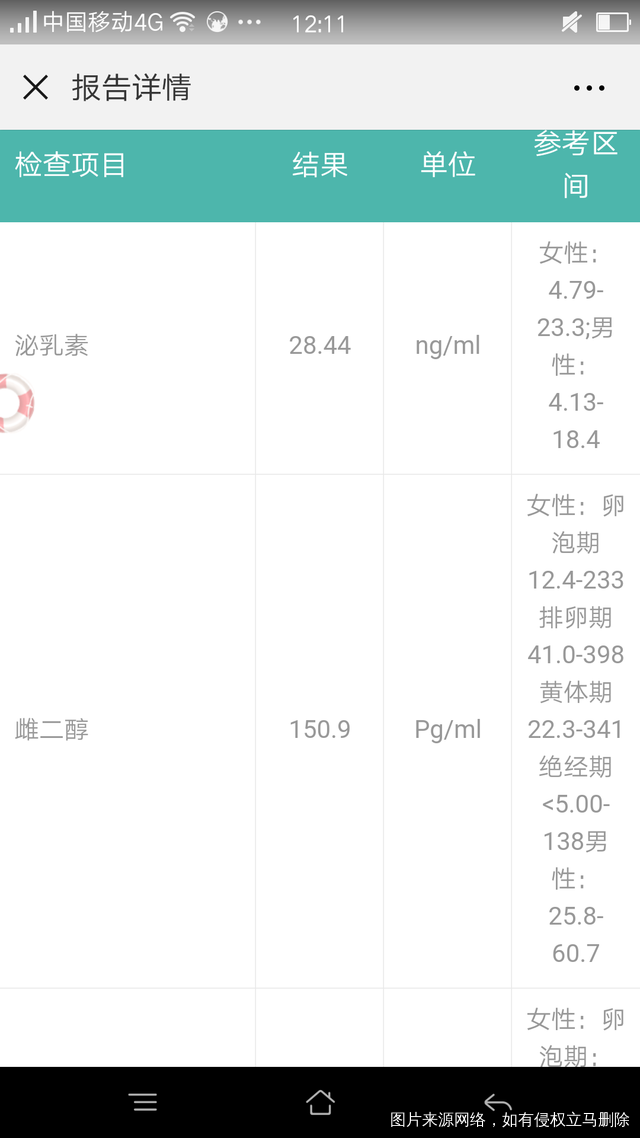Open the three-dot overflow menu
The width and height of the screenshot is (640, 1138).
(x=588, y=88)
